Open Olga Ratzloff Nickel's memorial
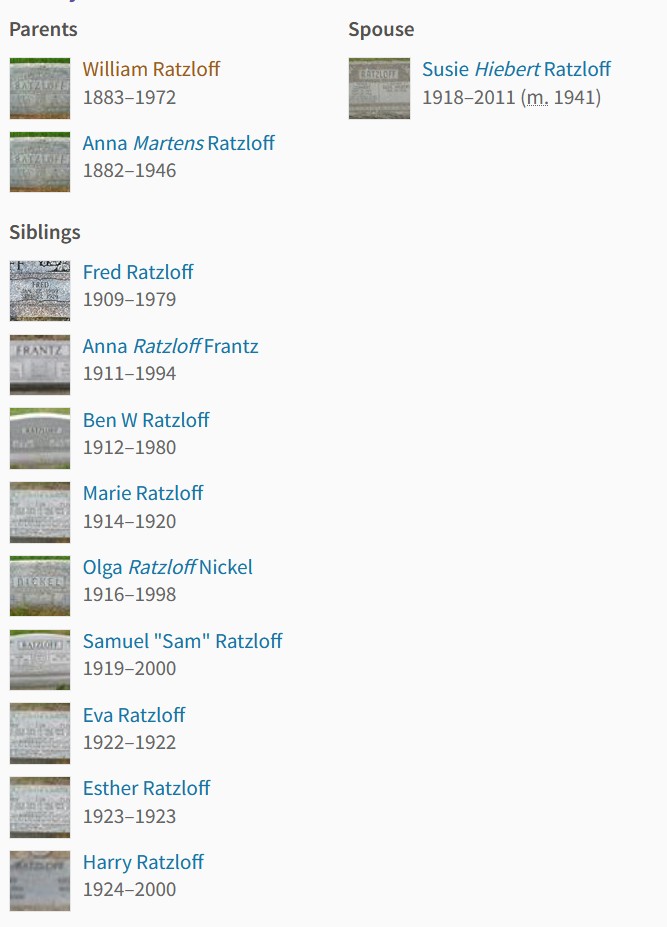Viewport: 667px width, 927px height. 167,567
